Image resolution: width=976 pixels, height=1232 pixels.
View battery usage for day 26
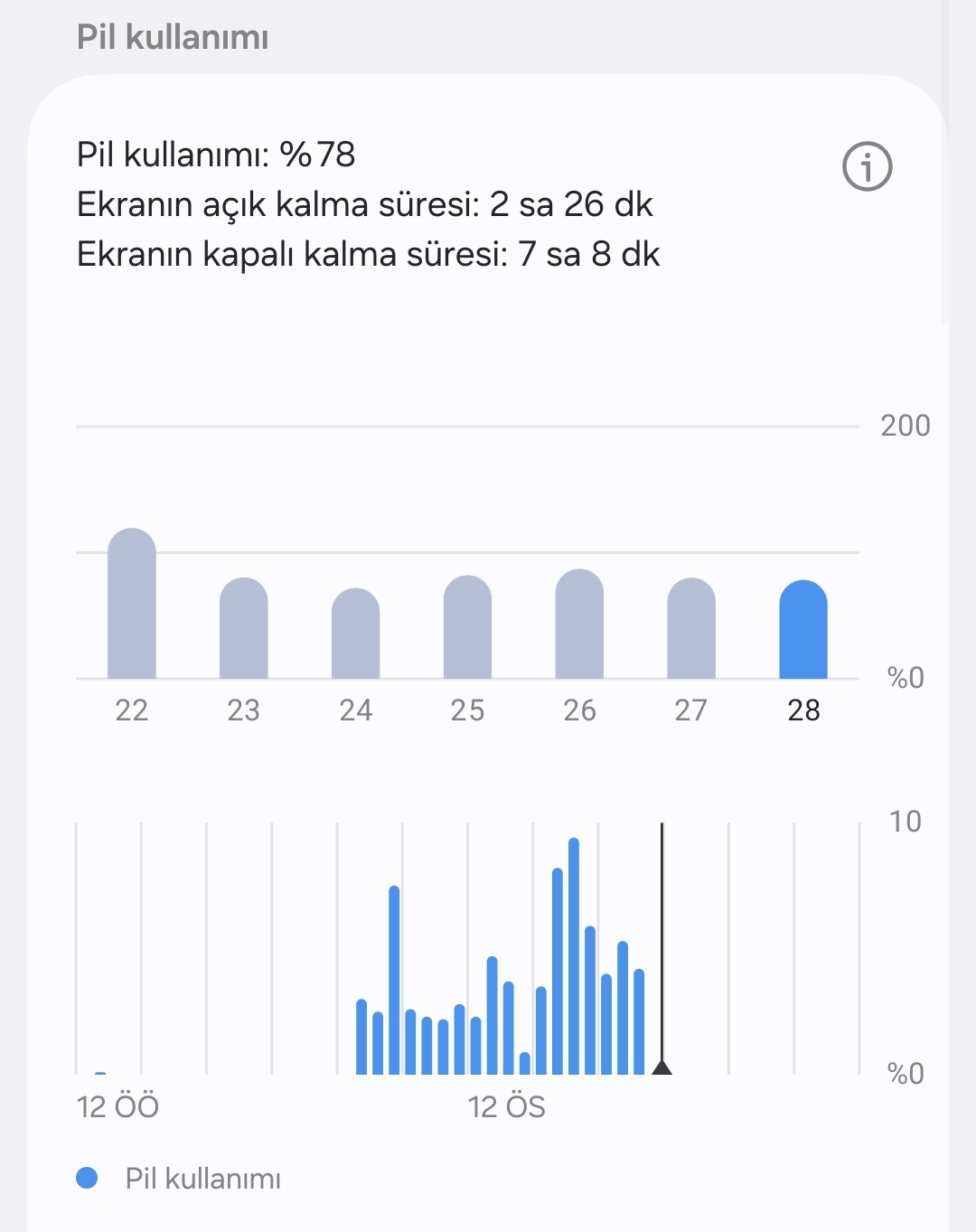pyautogui.click(x=579, y=625)
